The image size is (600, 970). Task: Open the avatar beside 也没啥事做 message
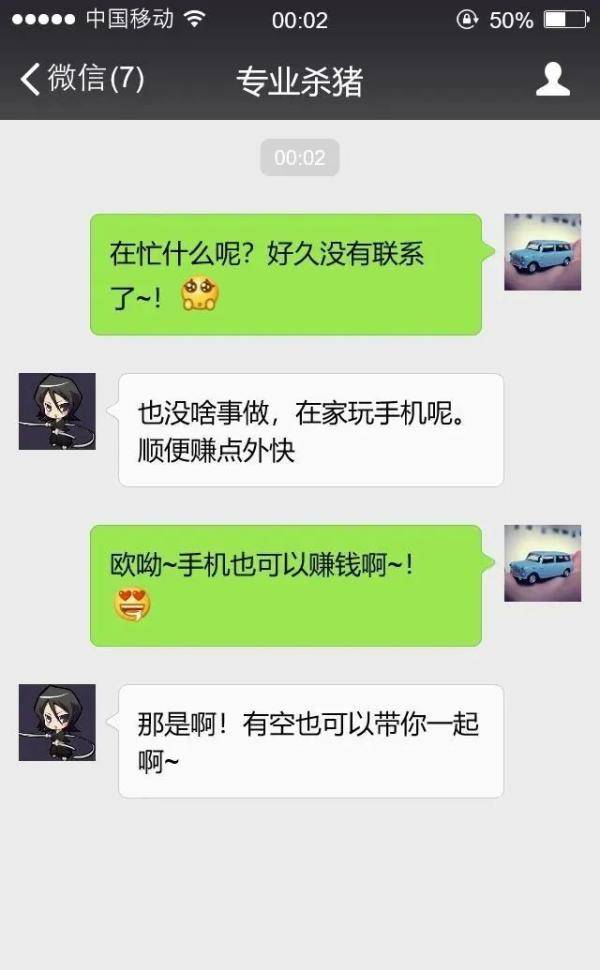tap(57, 411)
